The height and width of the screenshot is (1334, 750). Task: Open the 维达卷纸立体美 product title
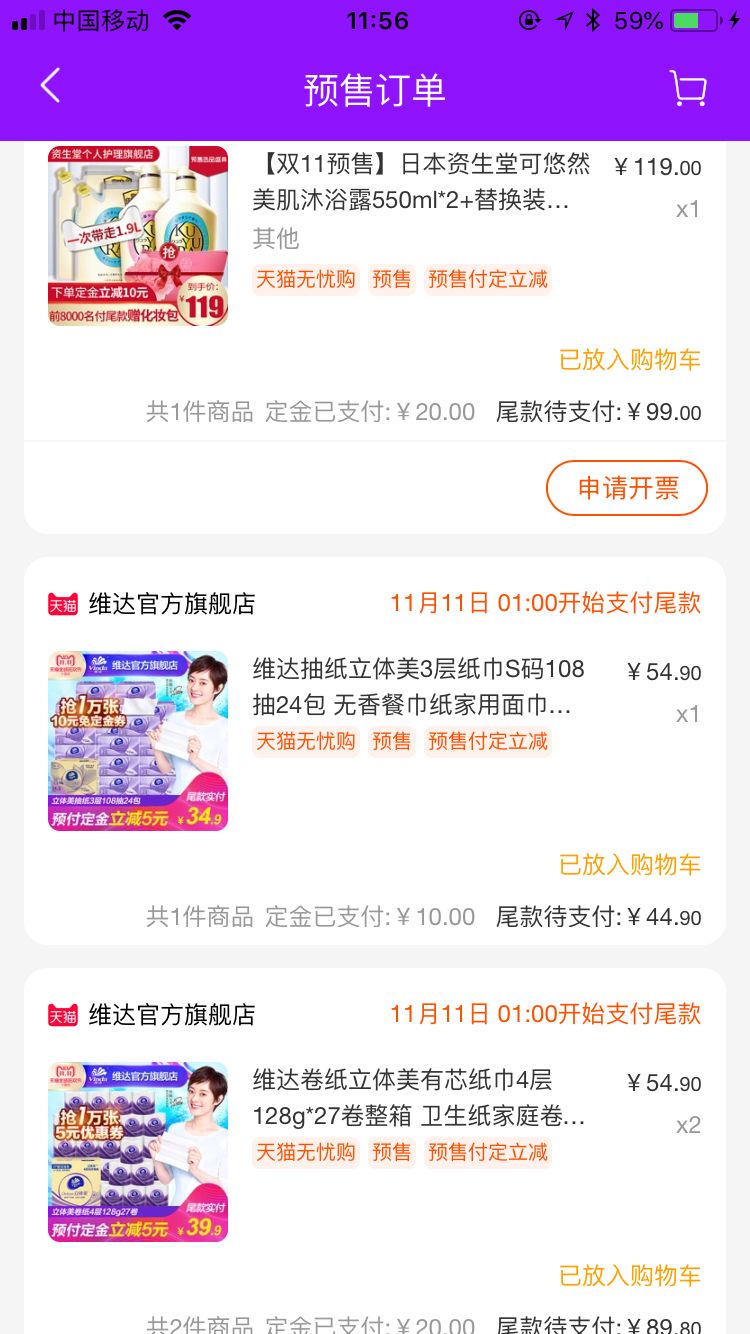420,1098
